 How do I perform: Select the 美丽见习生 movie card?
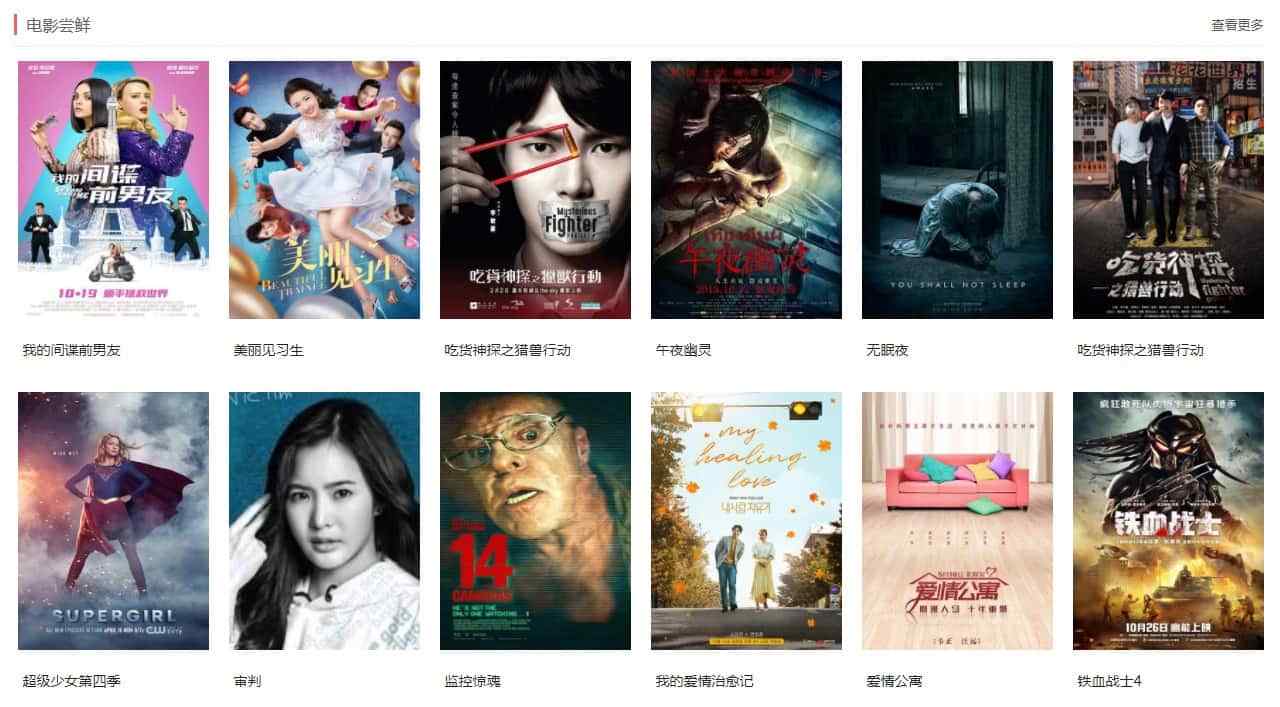tap(324, 190)
